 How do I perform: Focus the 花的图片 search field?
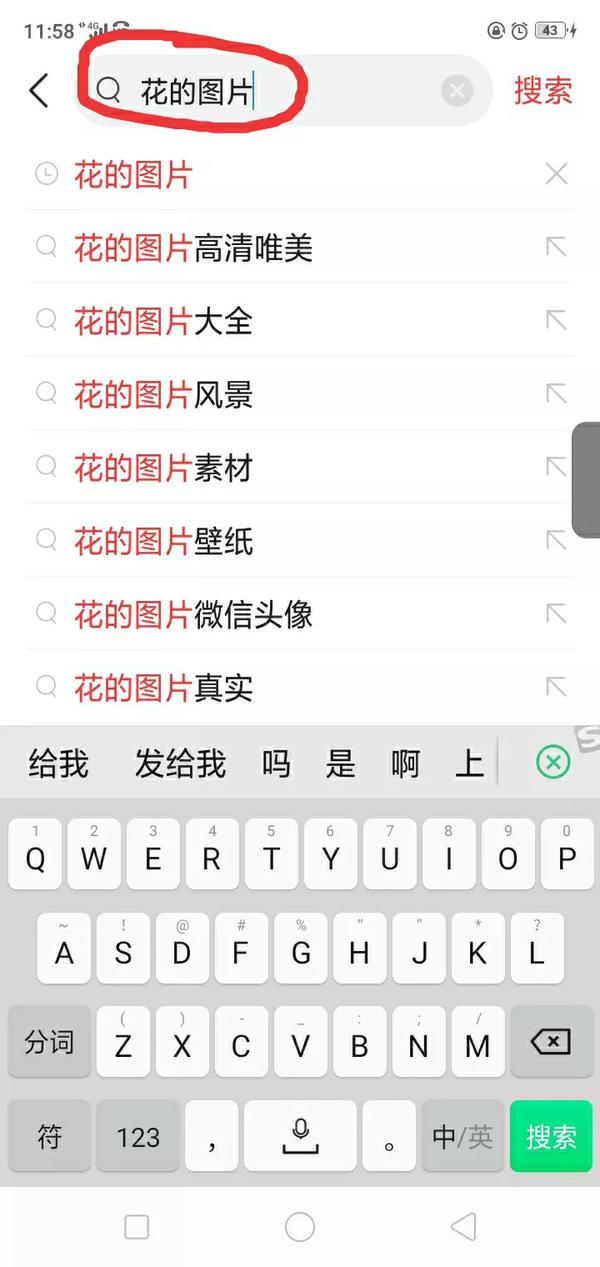point(285,91)
